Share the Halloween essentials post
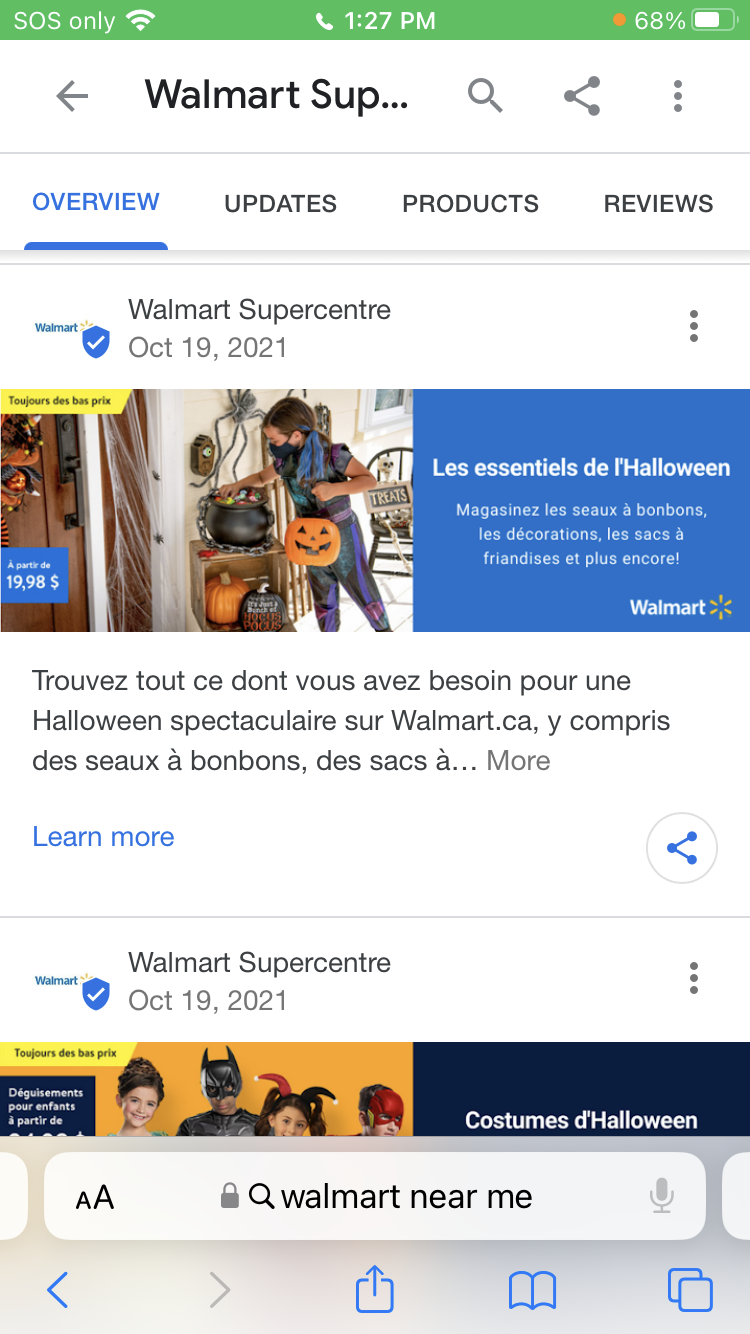The image size is (750, 1334). (682, 849)
